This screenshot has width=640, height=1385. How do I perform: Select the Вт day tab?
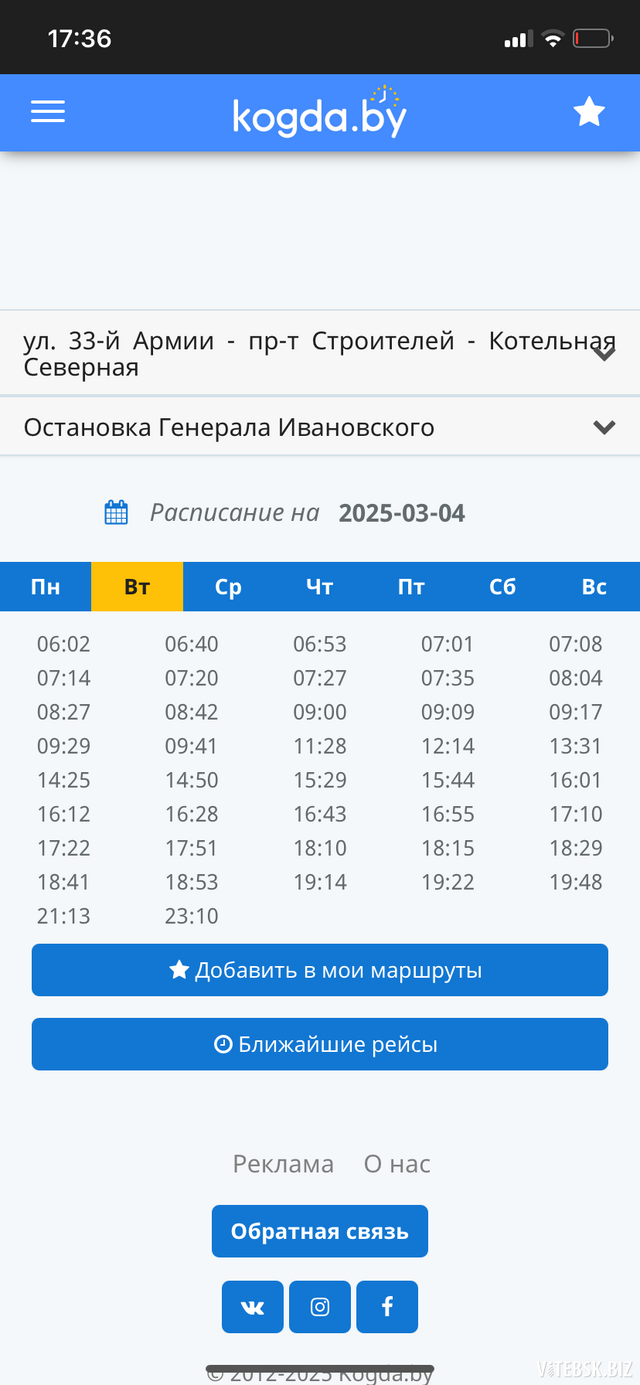(137, 586)
